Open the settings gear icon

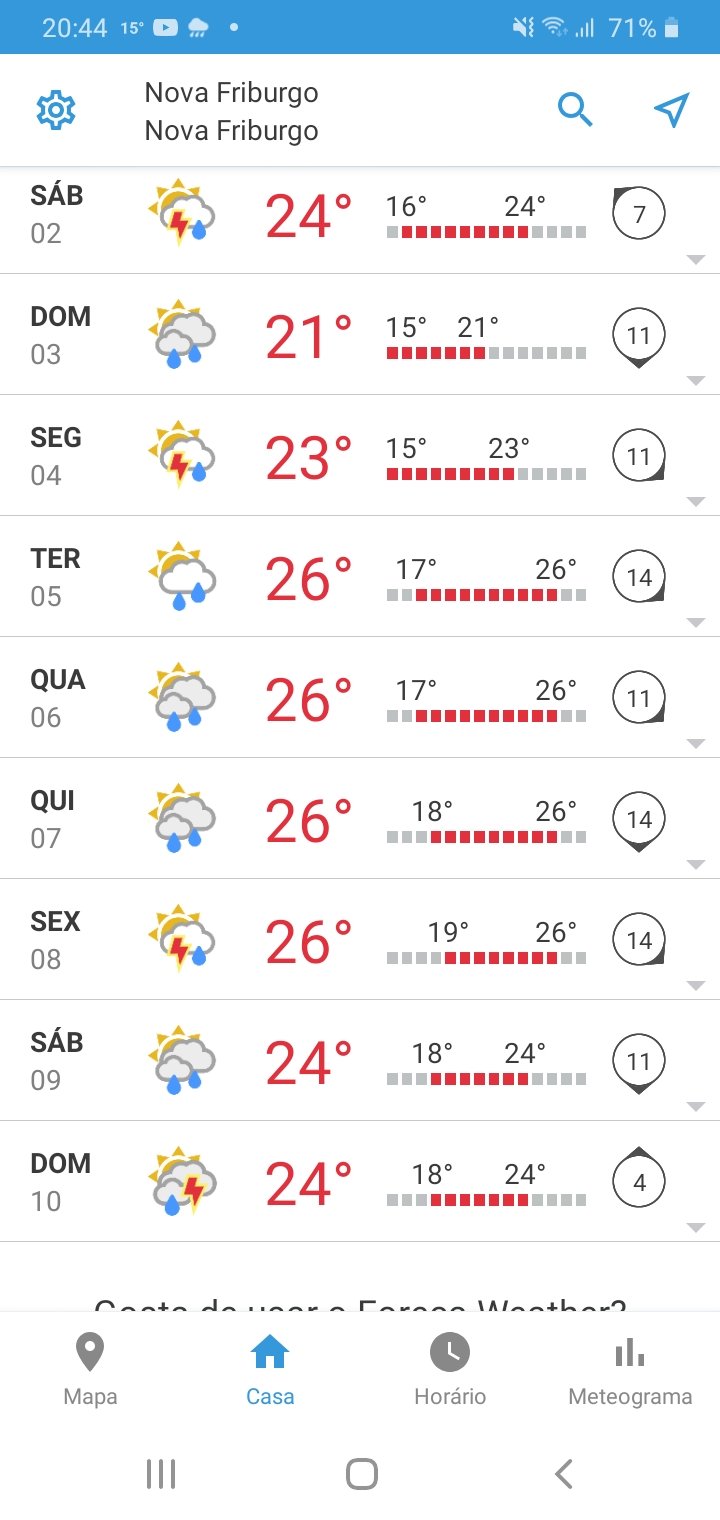click(56, 110)
